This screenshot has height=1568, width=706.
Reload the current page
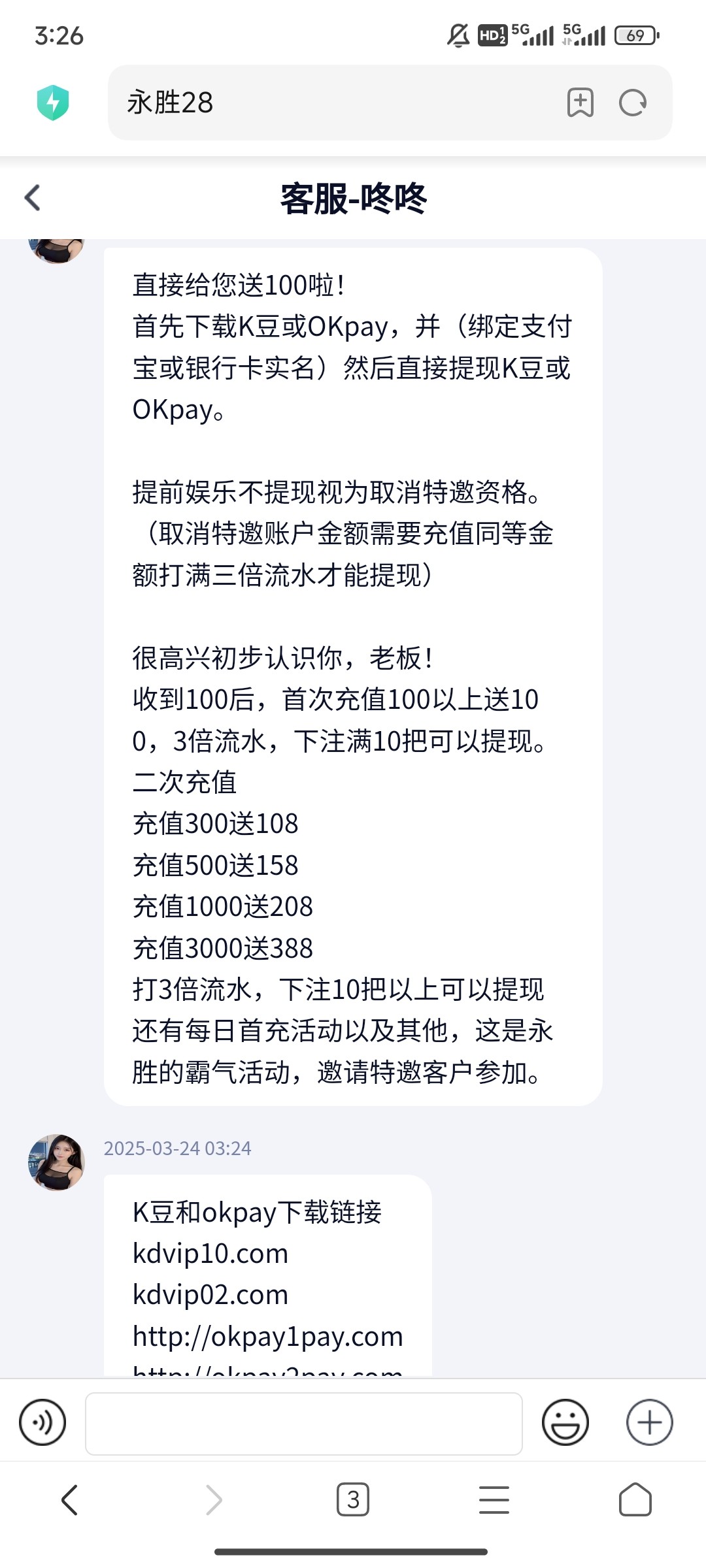click(x=633, y=103)
